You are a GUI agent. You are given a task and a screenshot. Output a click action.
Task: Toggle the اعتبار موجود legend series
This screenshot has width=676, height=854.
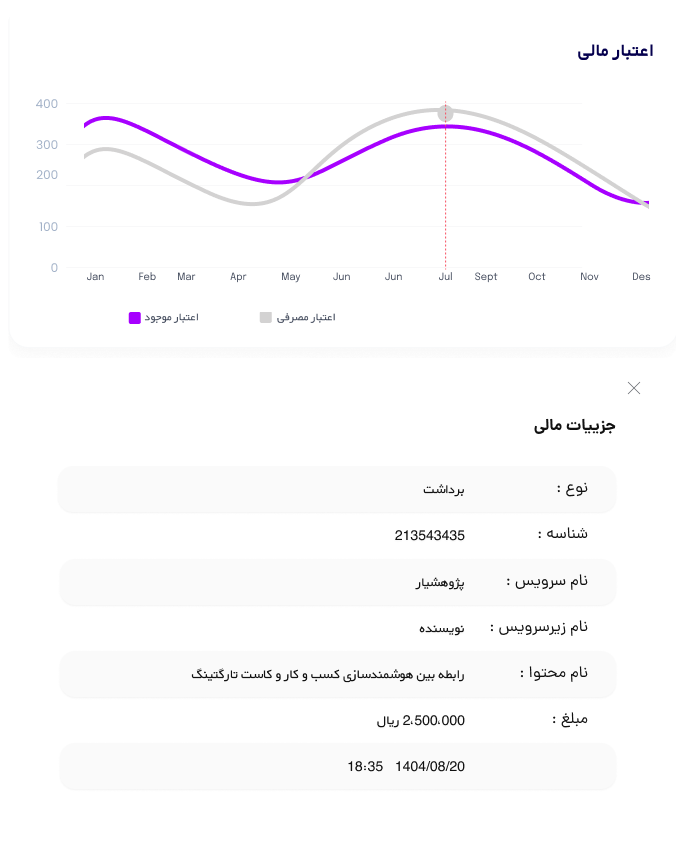click(x=164, y=318)
